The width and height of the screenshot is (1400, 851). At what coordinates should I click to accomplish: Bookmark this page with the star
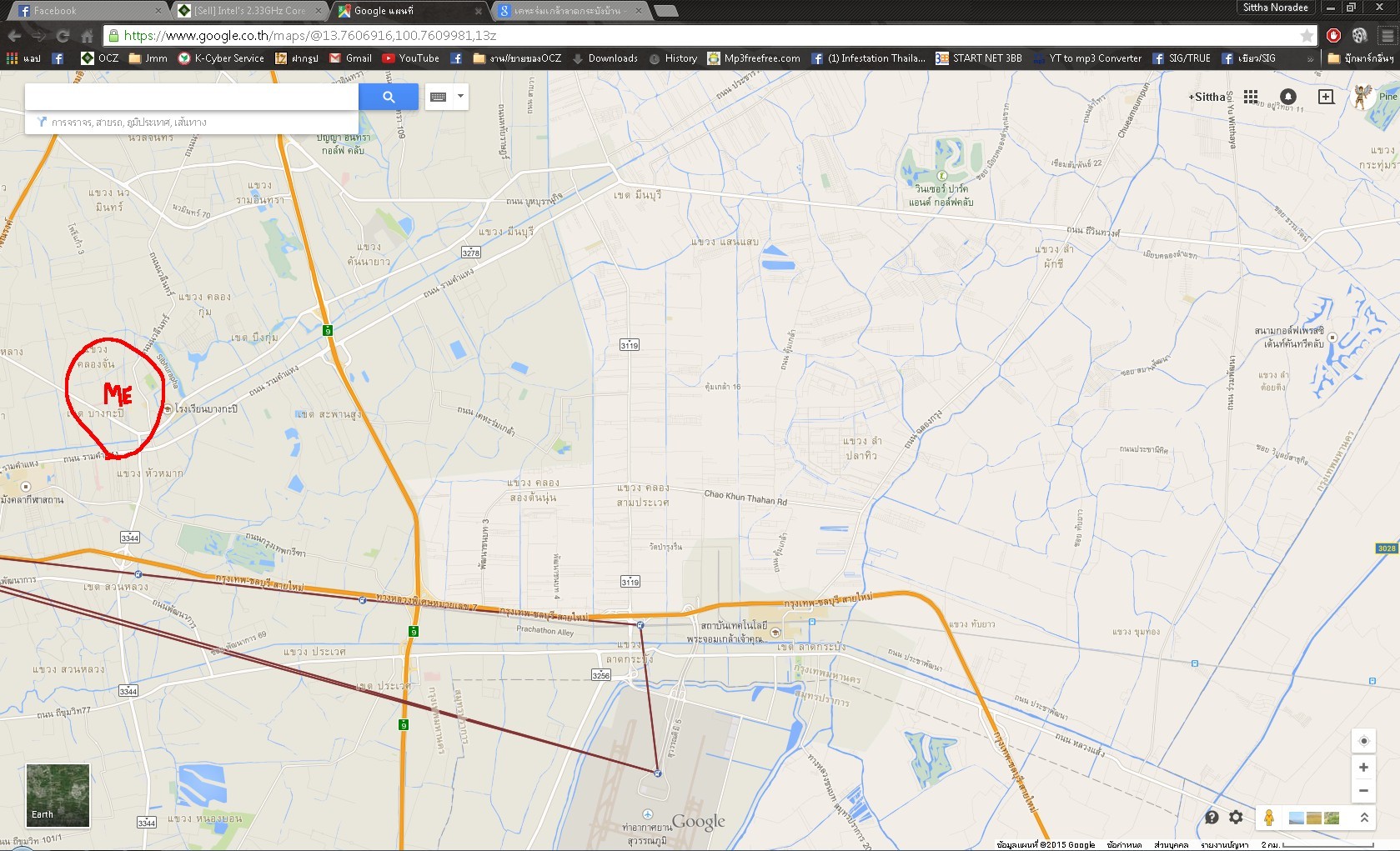click(1307, 36)
